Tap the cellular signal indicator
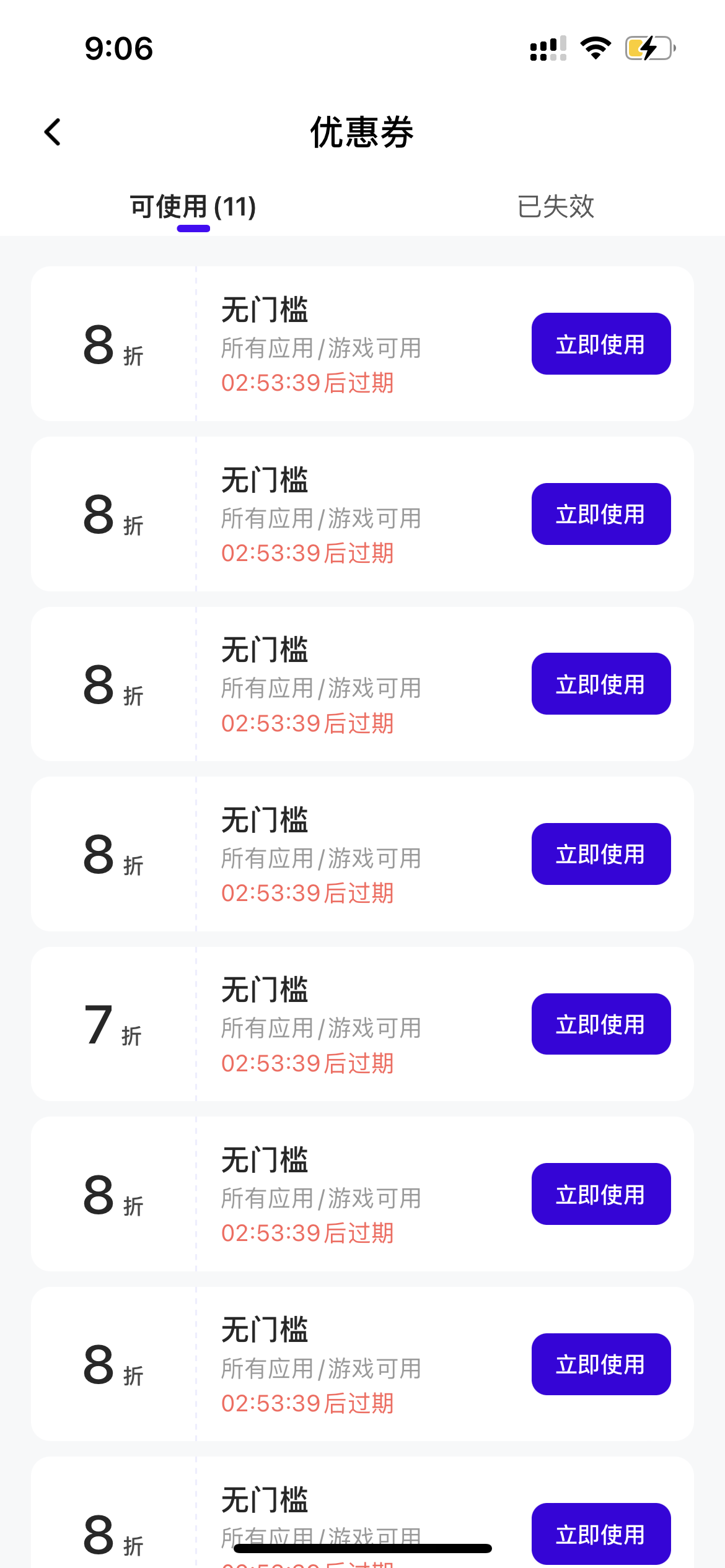 coord(545,47)
